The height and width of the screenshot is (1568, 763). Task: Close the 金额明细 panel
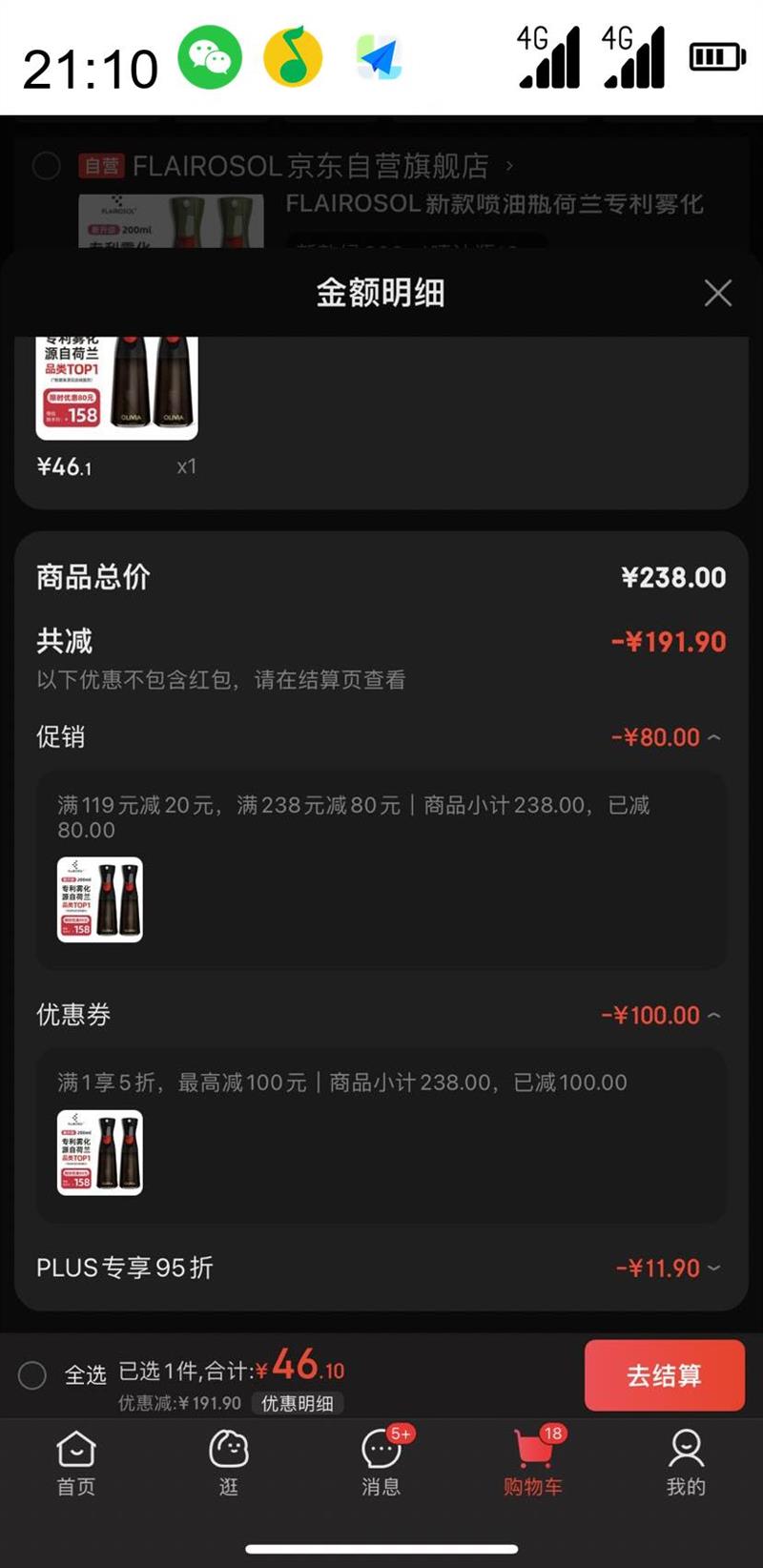tap(717, 293)
